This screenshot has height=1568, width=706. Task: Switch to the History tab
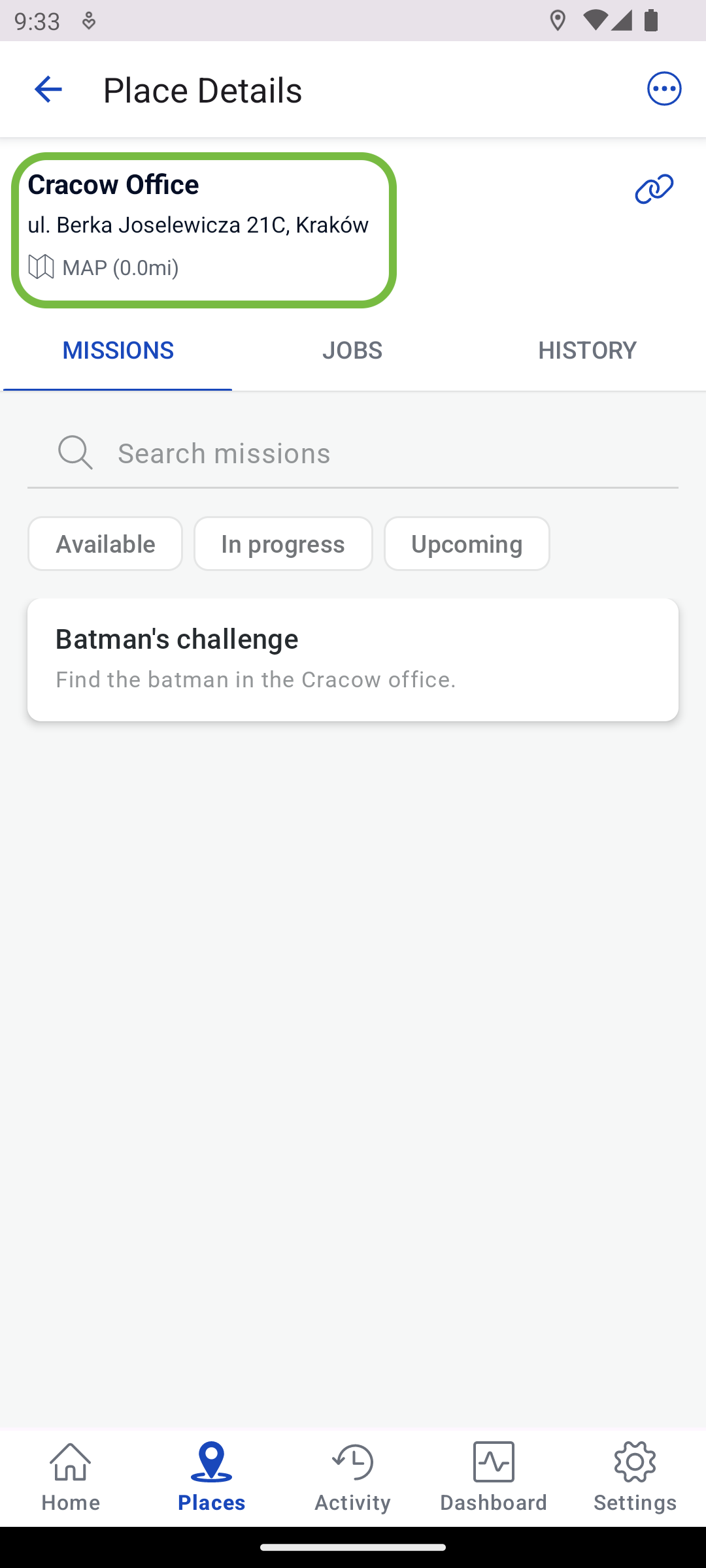587,350
